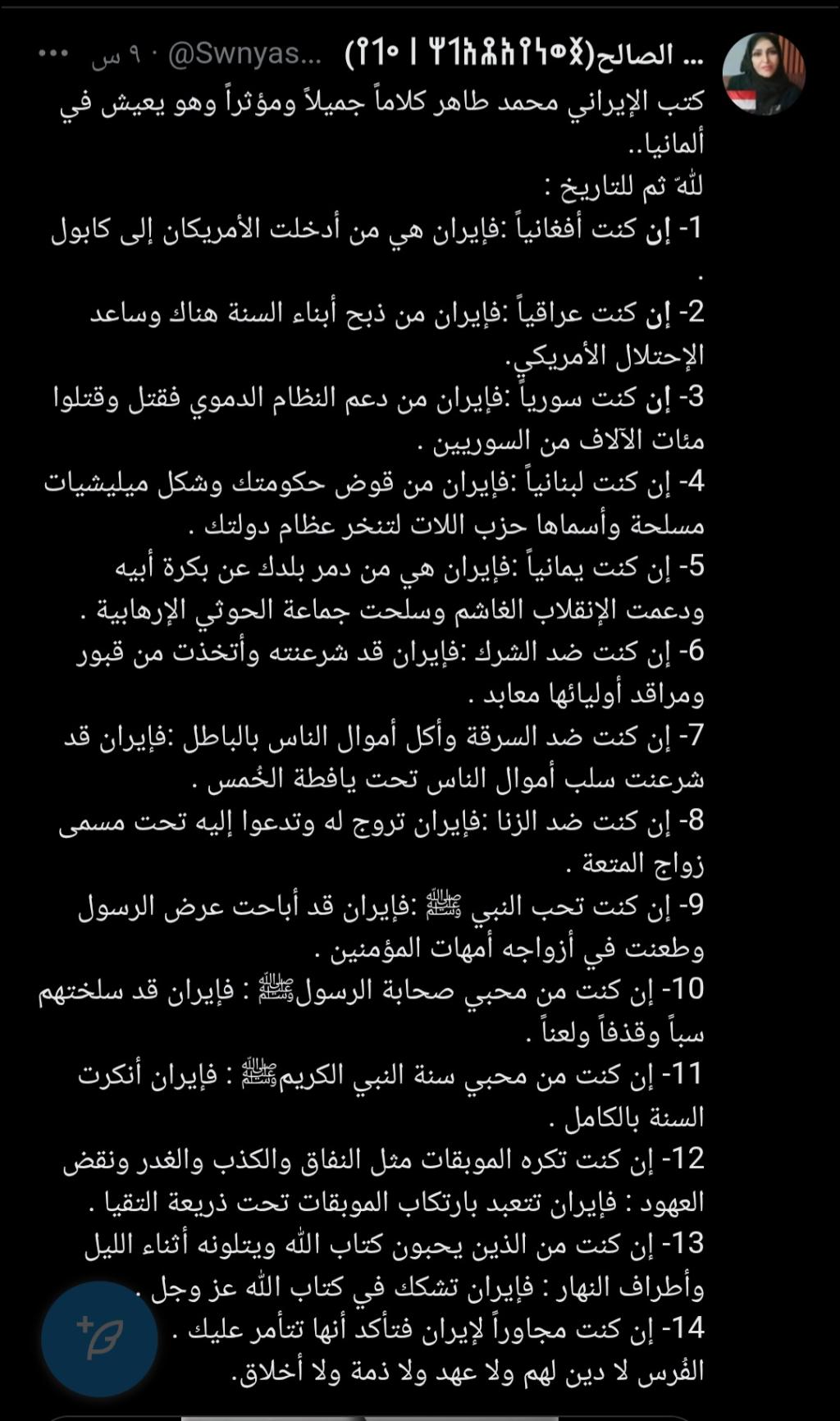Open the @Swnyas account handle
840x1421 pixels.
244,55
